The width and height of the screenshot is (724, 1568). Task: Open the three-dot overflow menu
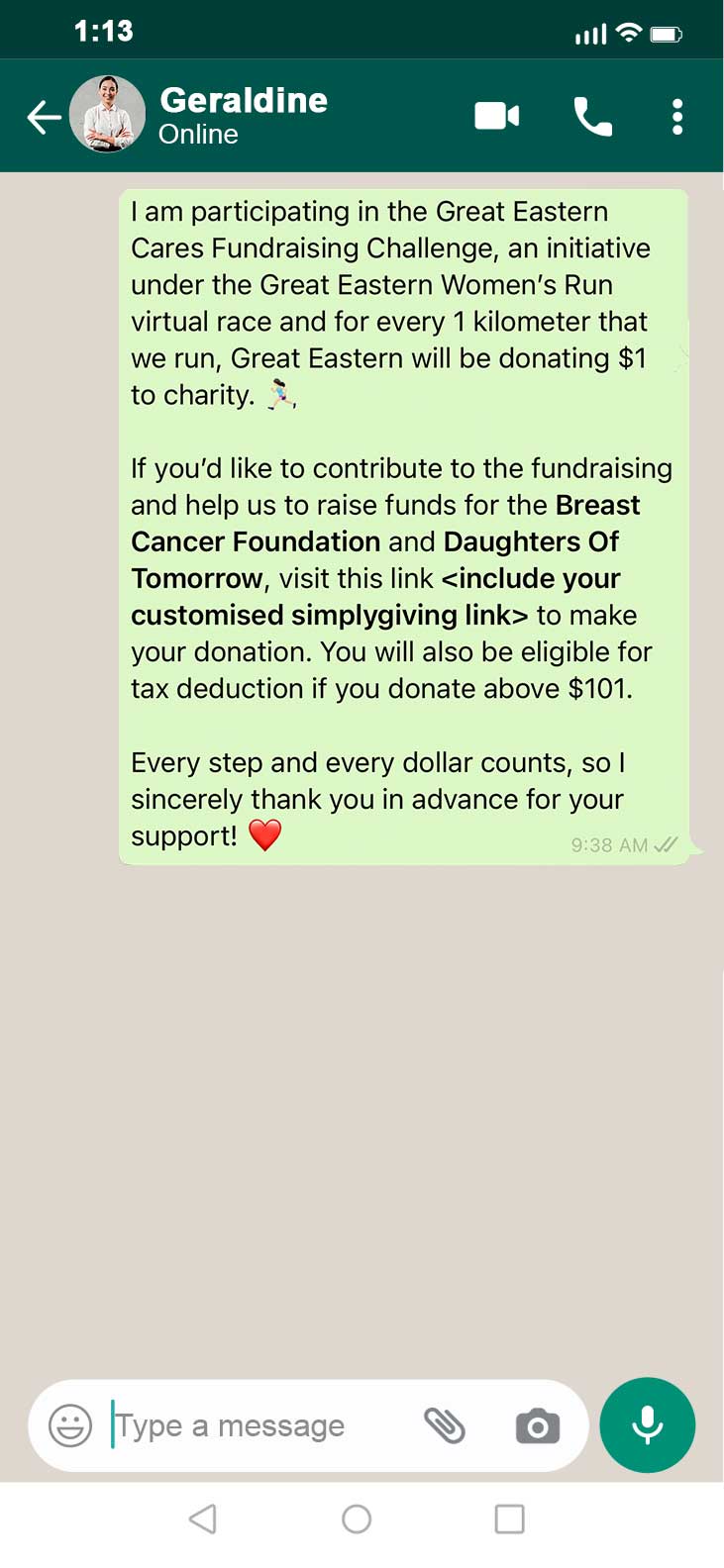click(677, 117)
